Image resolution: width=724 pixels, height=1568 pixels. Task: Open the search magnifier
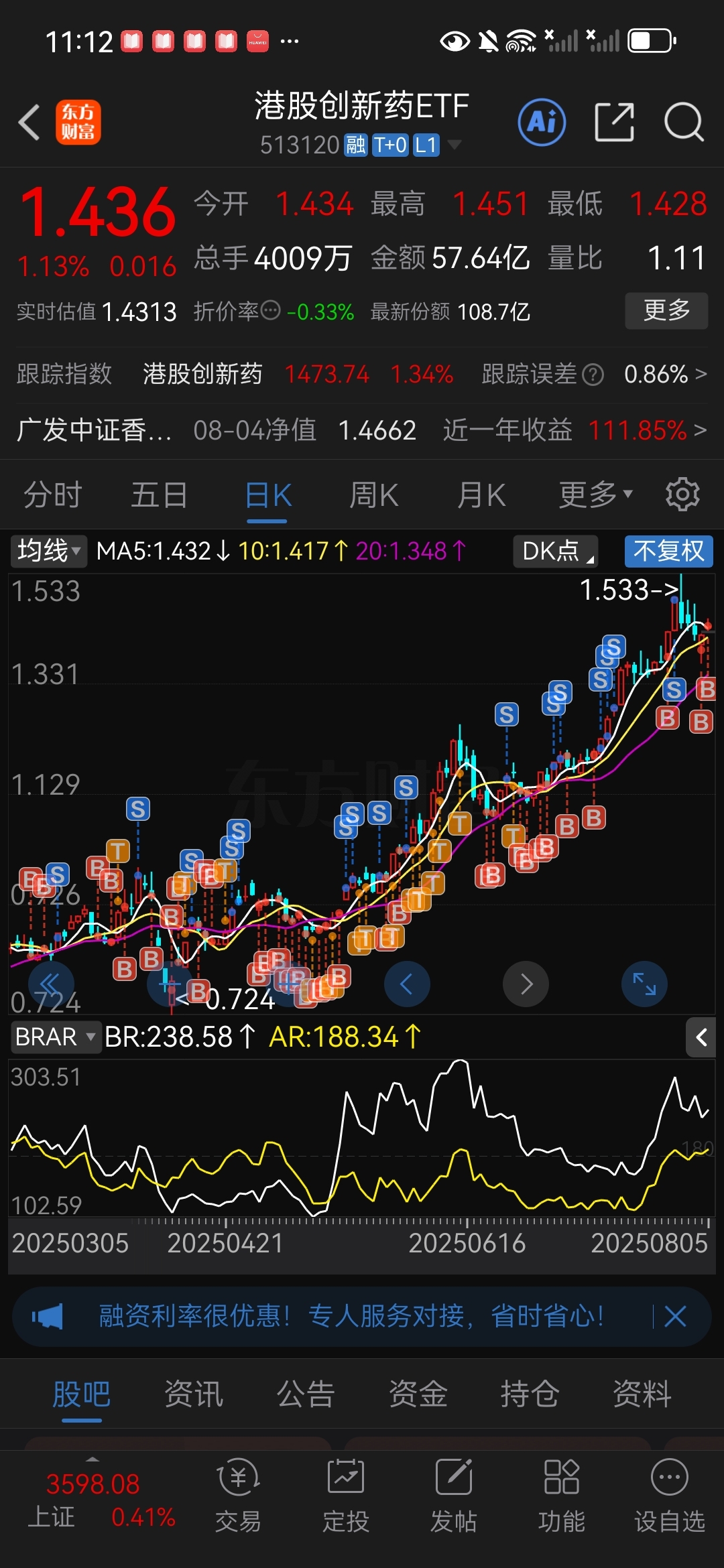[x=684, y=122]
